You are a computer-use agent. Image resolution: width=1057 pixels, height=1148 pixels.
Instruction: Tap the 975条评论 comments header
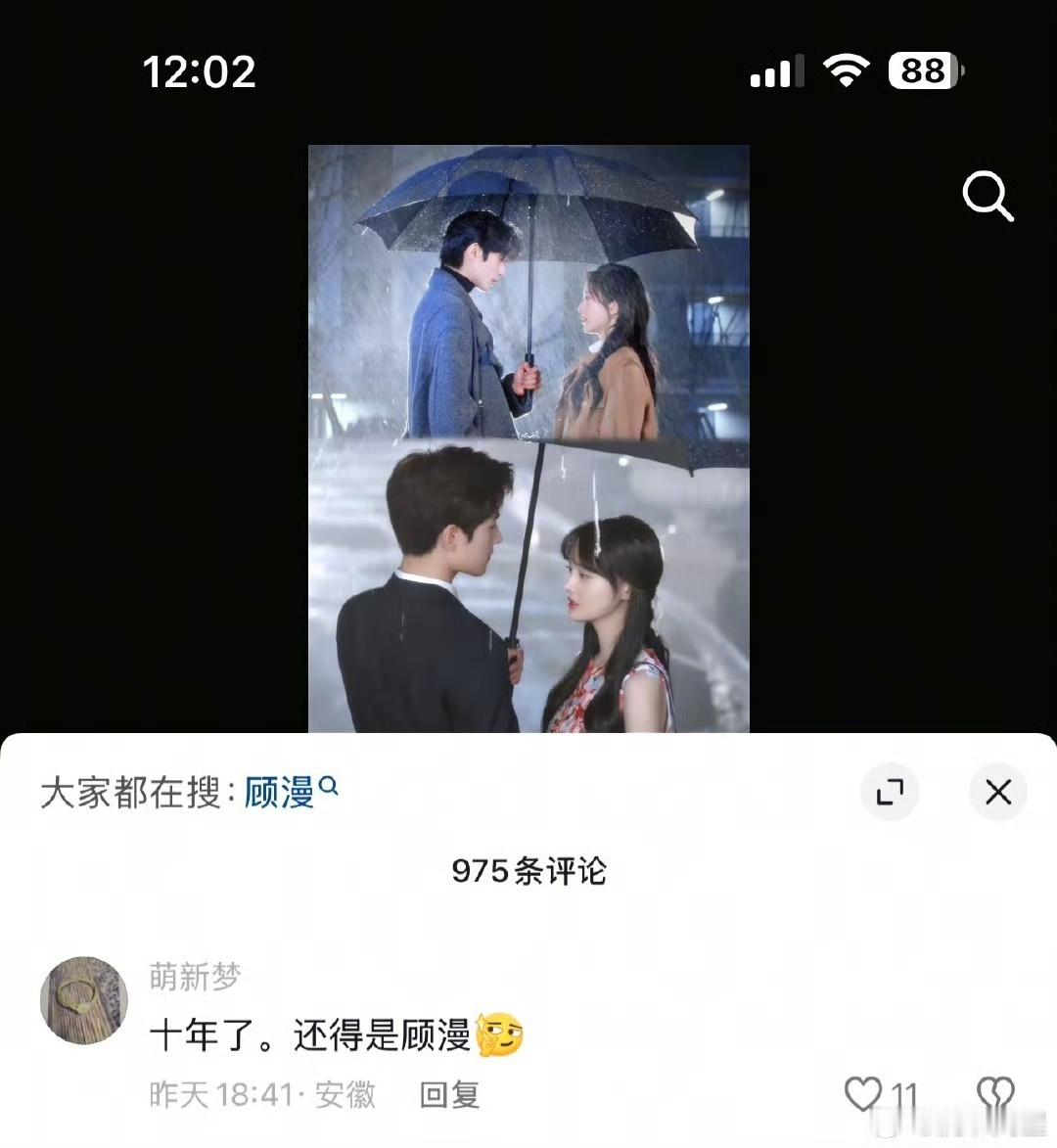[x=528, y=871]
